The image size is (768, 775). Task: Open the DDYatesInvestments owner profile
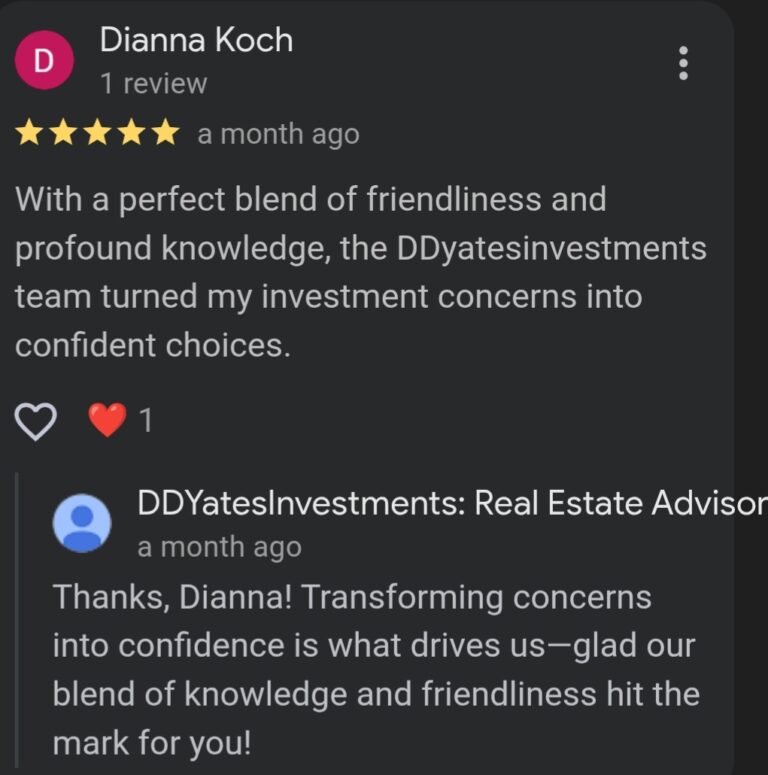pyautogui.click(x=82, y=522)
